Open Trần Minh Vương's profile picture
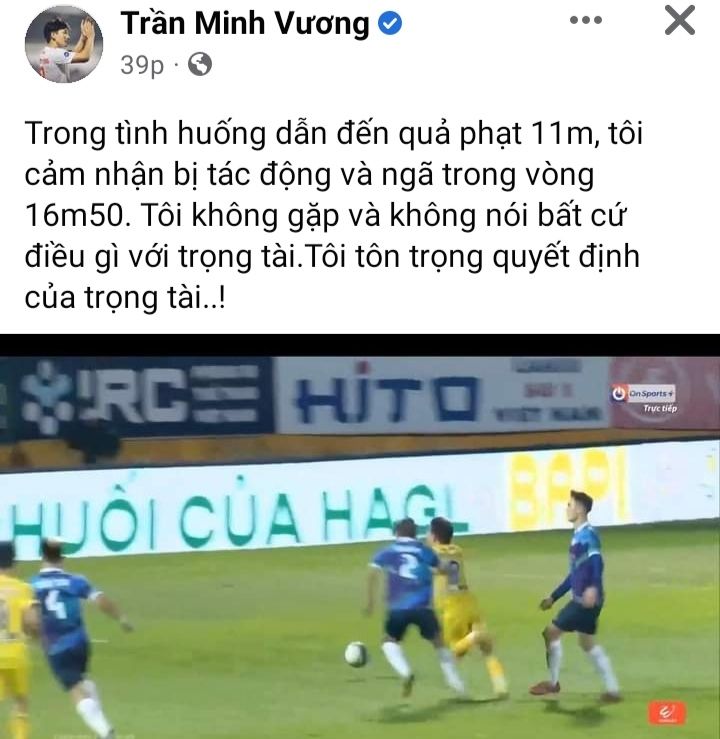Screen dimensions: 720x739 63,42
